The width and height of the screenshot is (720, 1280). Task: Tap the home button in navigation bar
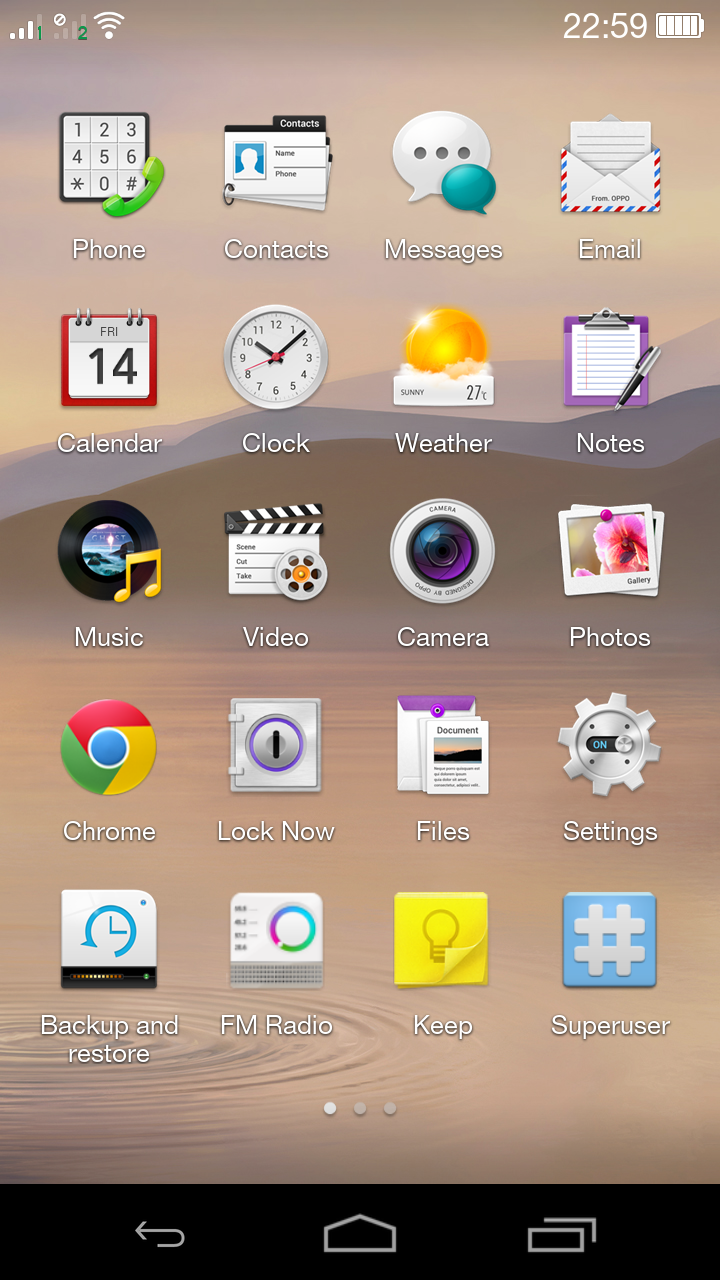(360, 1233)
